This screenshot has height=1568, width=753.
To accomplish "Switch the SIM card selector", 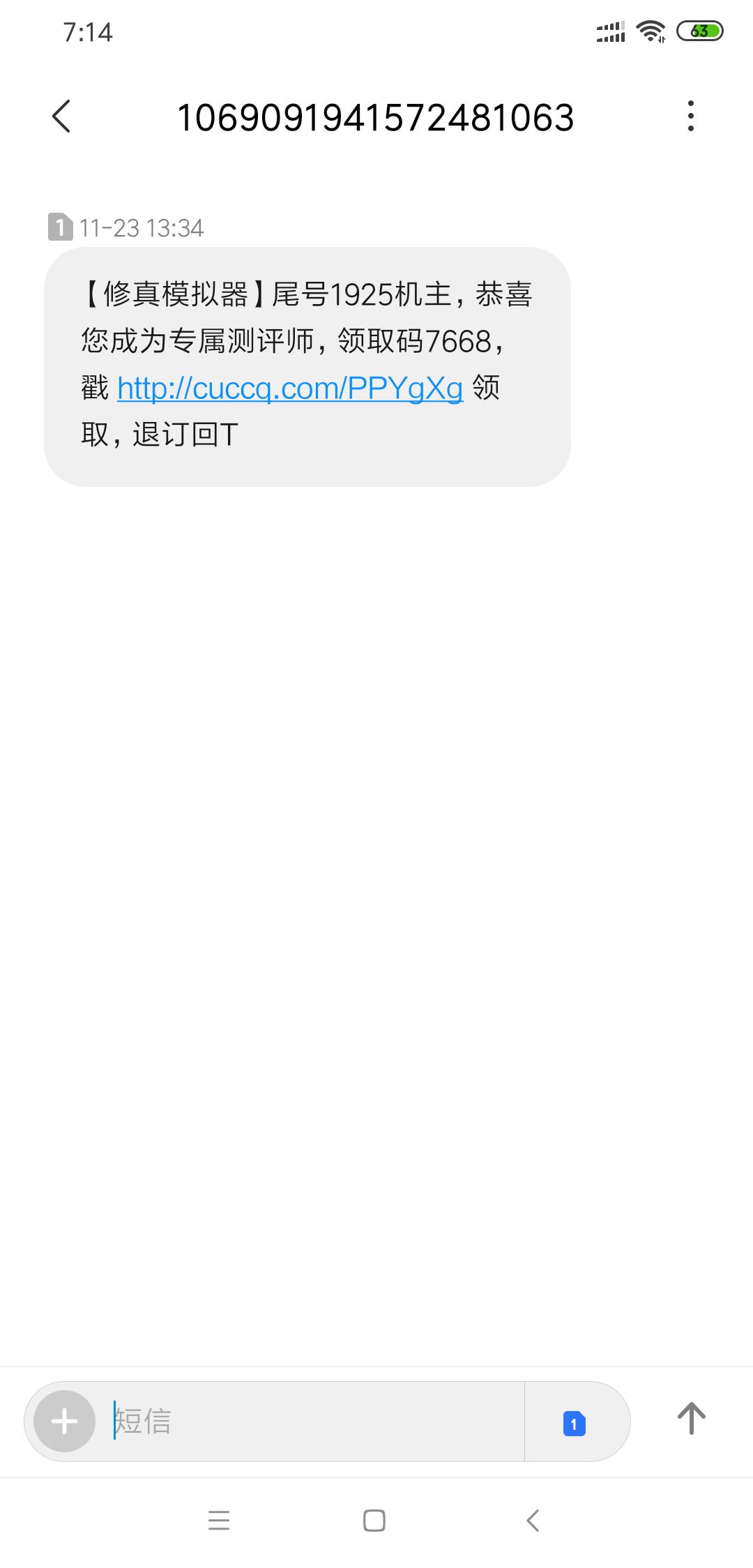I will coord(574,1423).
